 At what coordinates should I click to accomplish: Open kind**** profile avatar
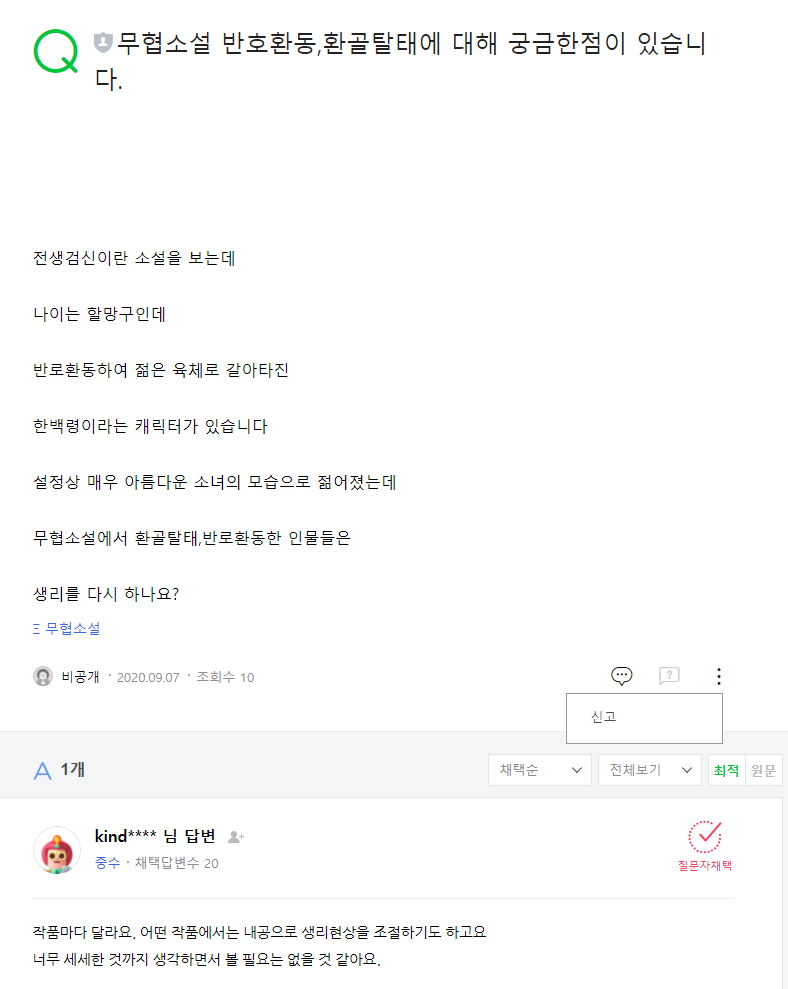tap(57, 850)
